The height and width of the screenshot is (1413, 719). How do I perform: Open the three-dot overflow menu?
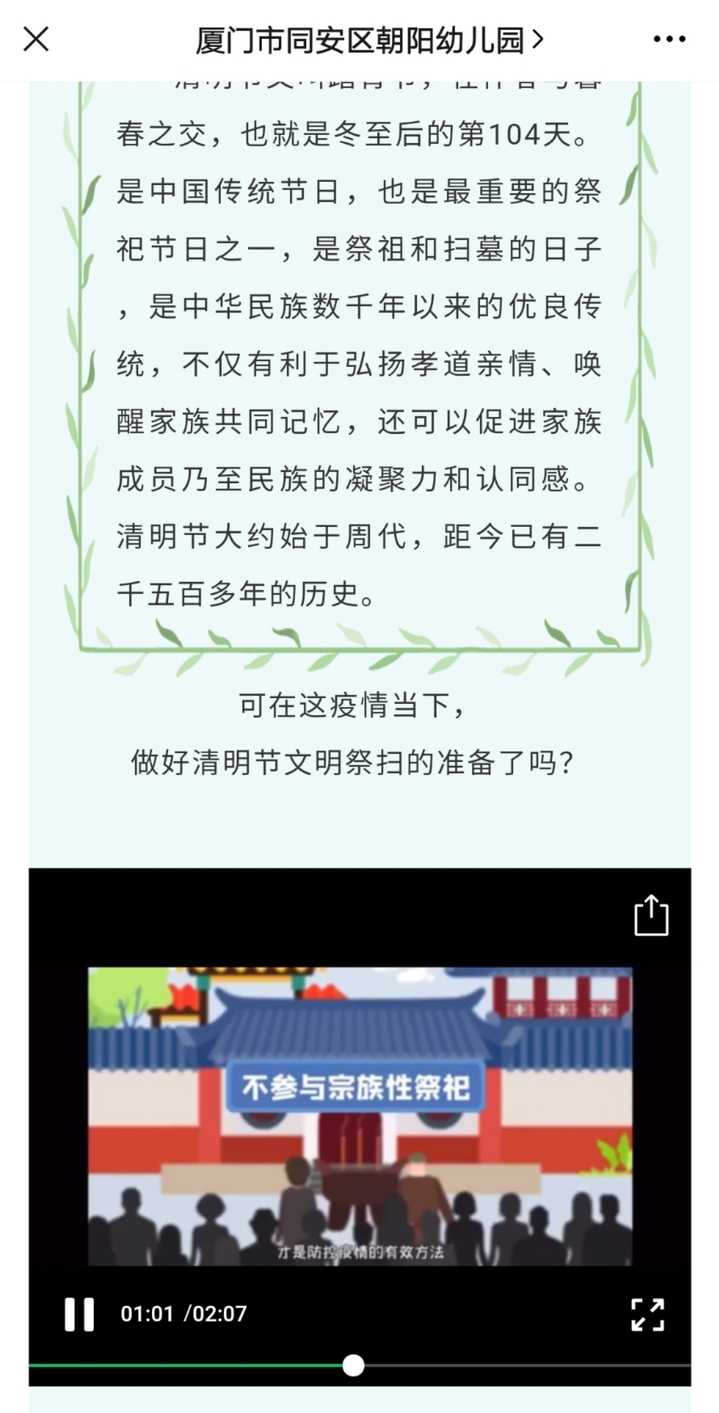[x=669, y=40]
